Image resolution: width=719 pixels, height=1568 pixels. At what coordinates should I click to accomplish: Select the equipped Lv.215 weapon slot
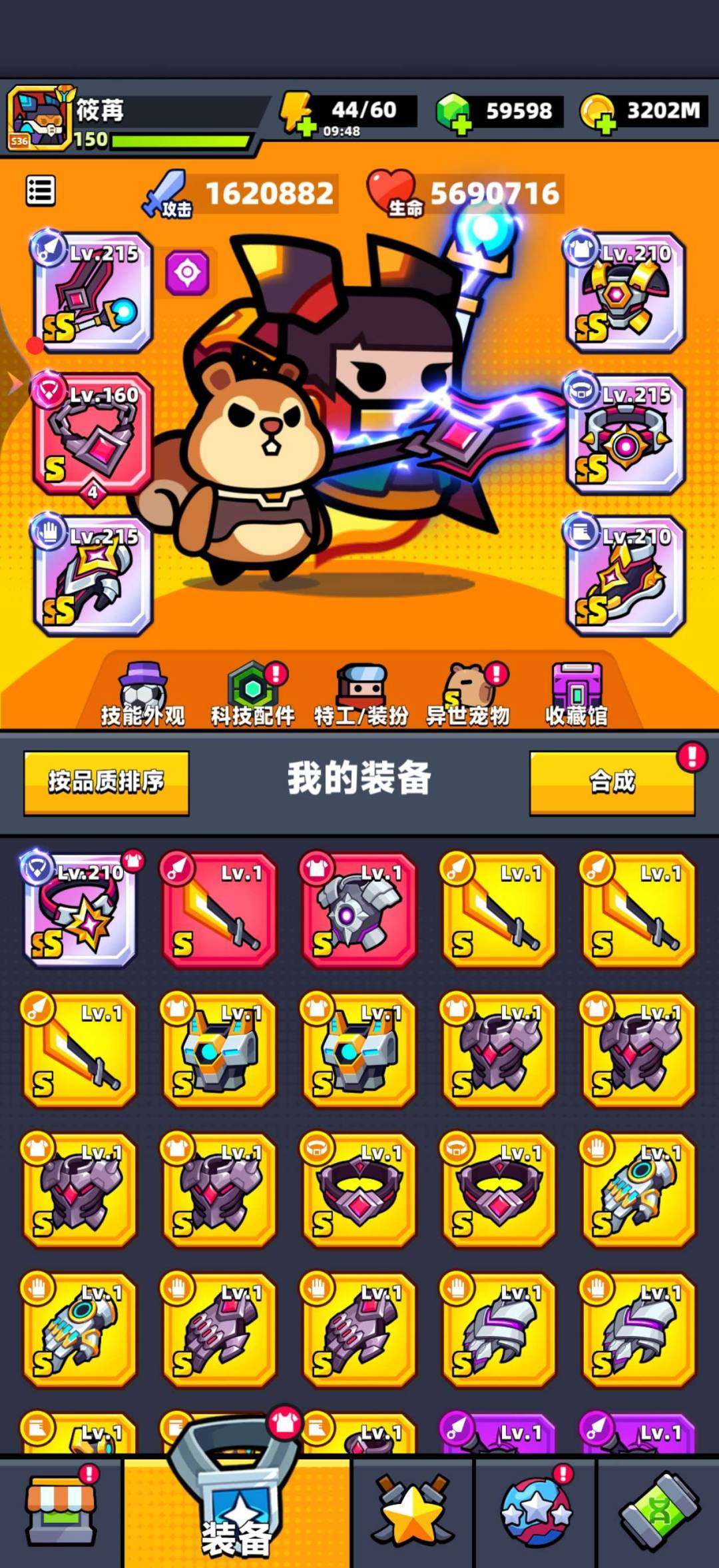click(x=91, y=298)
